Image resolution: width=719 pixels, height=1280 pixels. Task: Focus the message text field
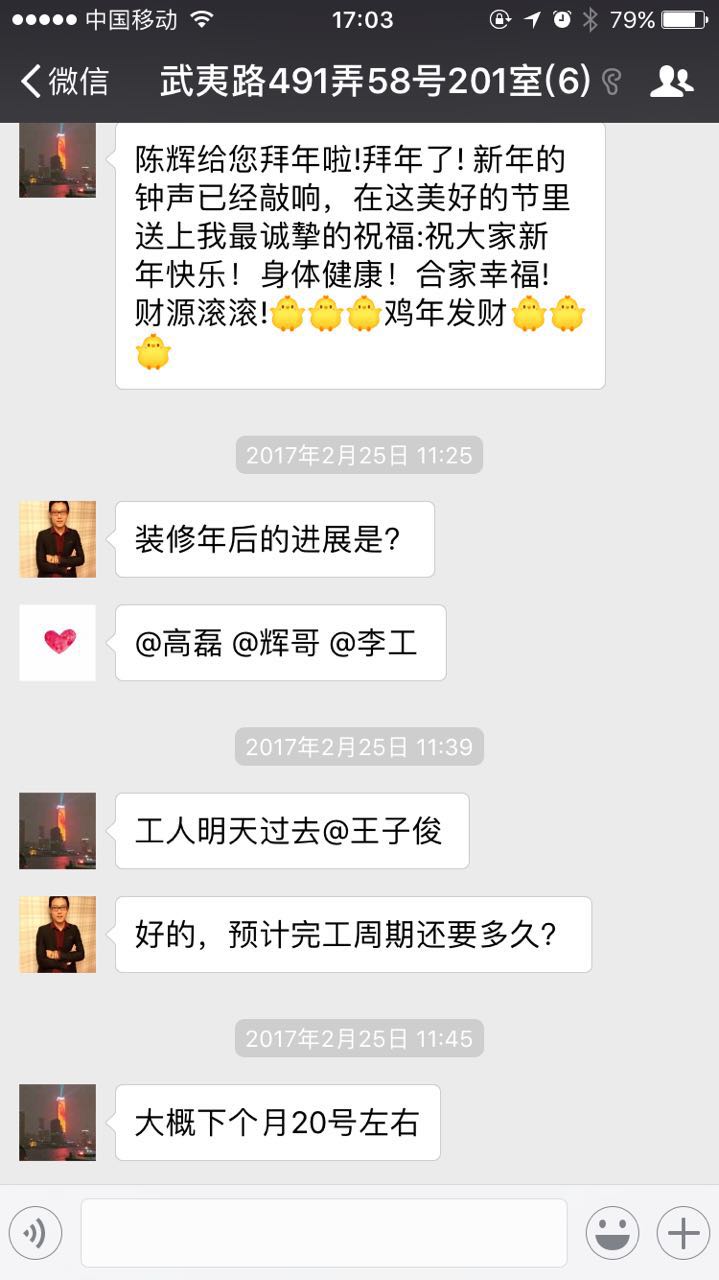pyautogui.click(x=323, y=1233)
